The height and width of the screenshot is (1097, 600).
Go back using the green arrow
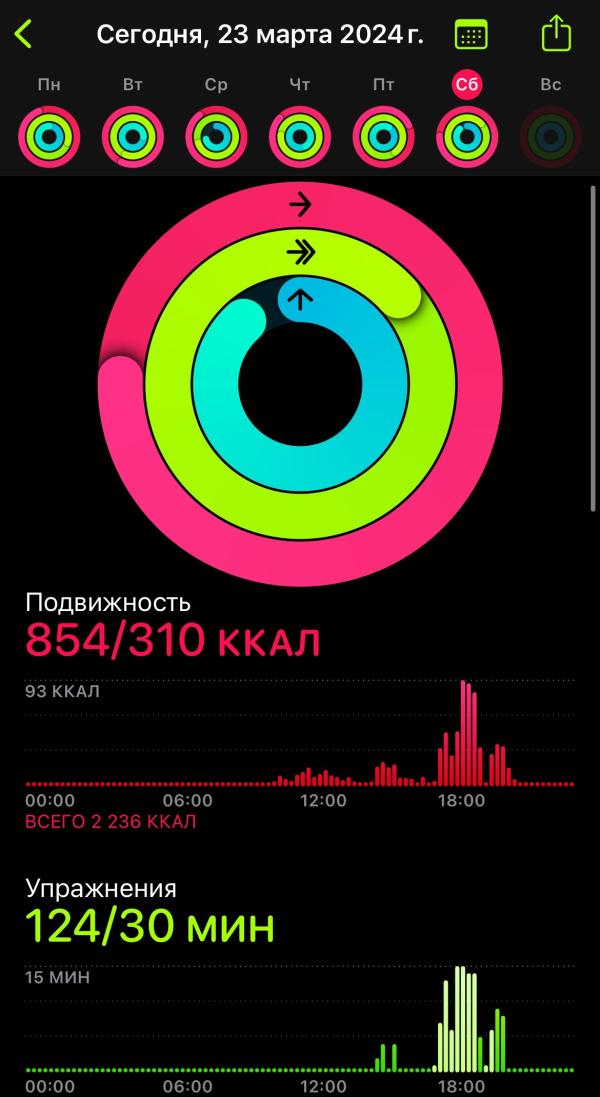tap(23, 33)
